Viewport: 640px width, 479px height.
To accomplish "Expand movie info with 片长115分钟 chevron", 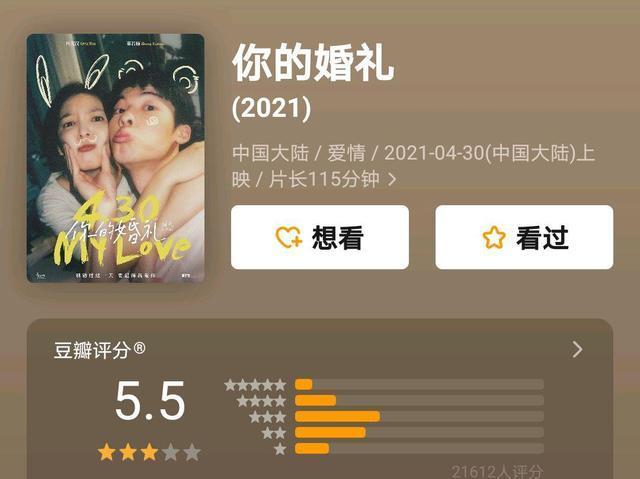I will pyautogui.click(x=392, y=180).
